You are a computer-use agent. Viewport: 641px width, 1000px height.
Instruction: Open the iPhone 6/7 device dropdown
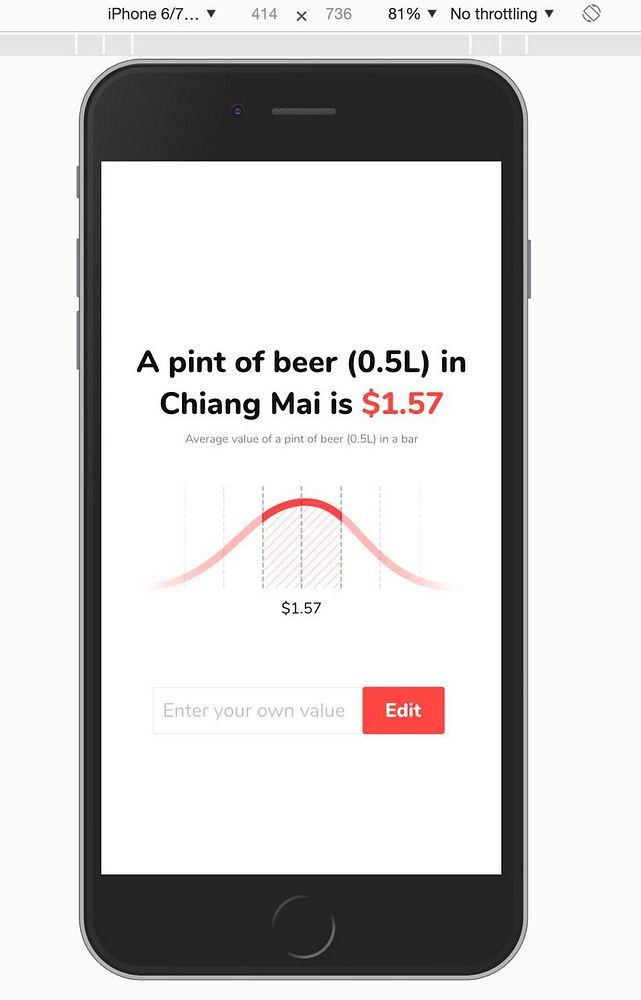pos(161,14)
